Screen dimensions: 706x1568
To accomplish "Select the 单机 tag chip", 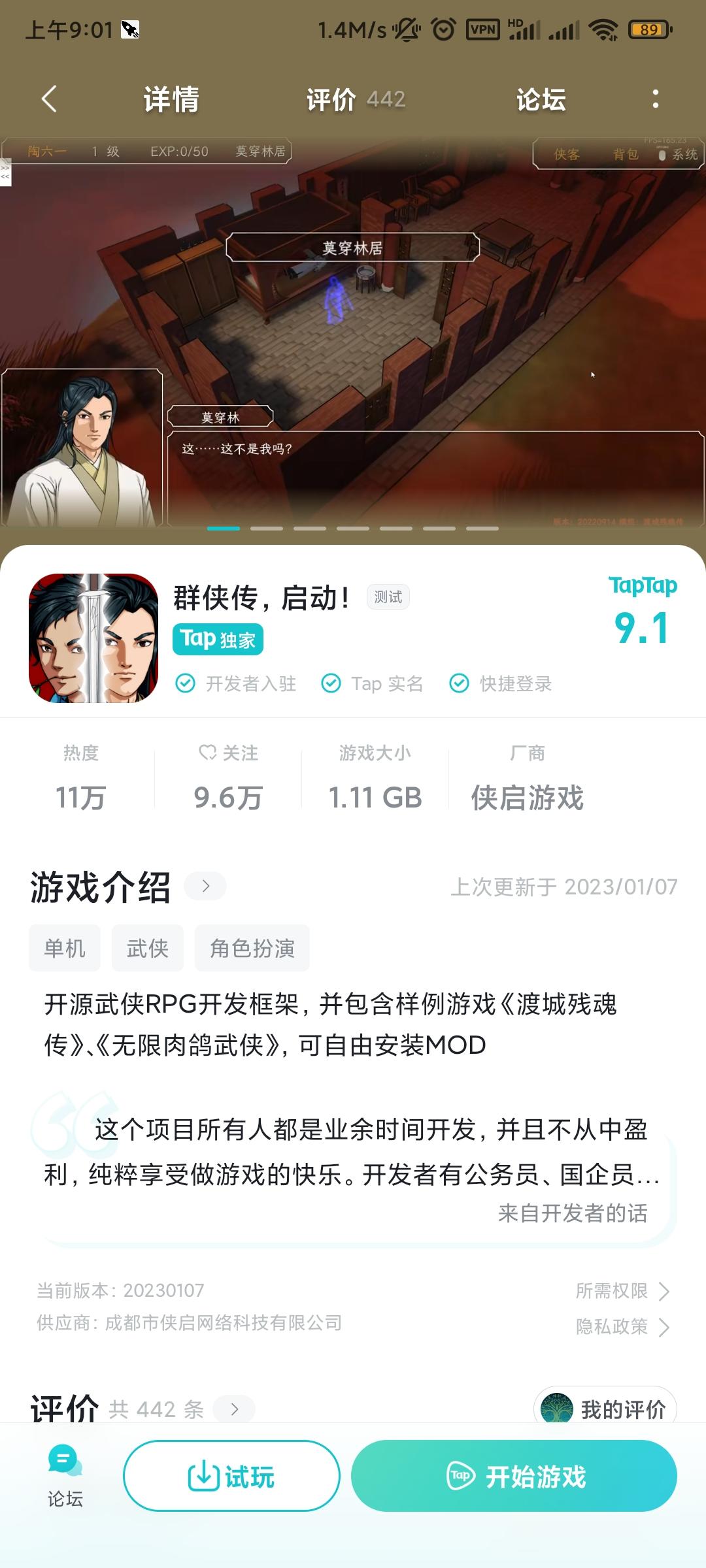I will click(x=65, y=948).
